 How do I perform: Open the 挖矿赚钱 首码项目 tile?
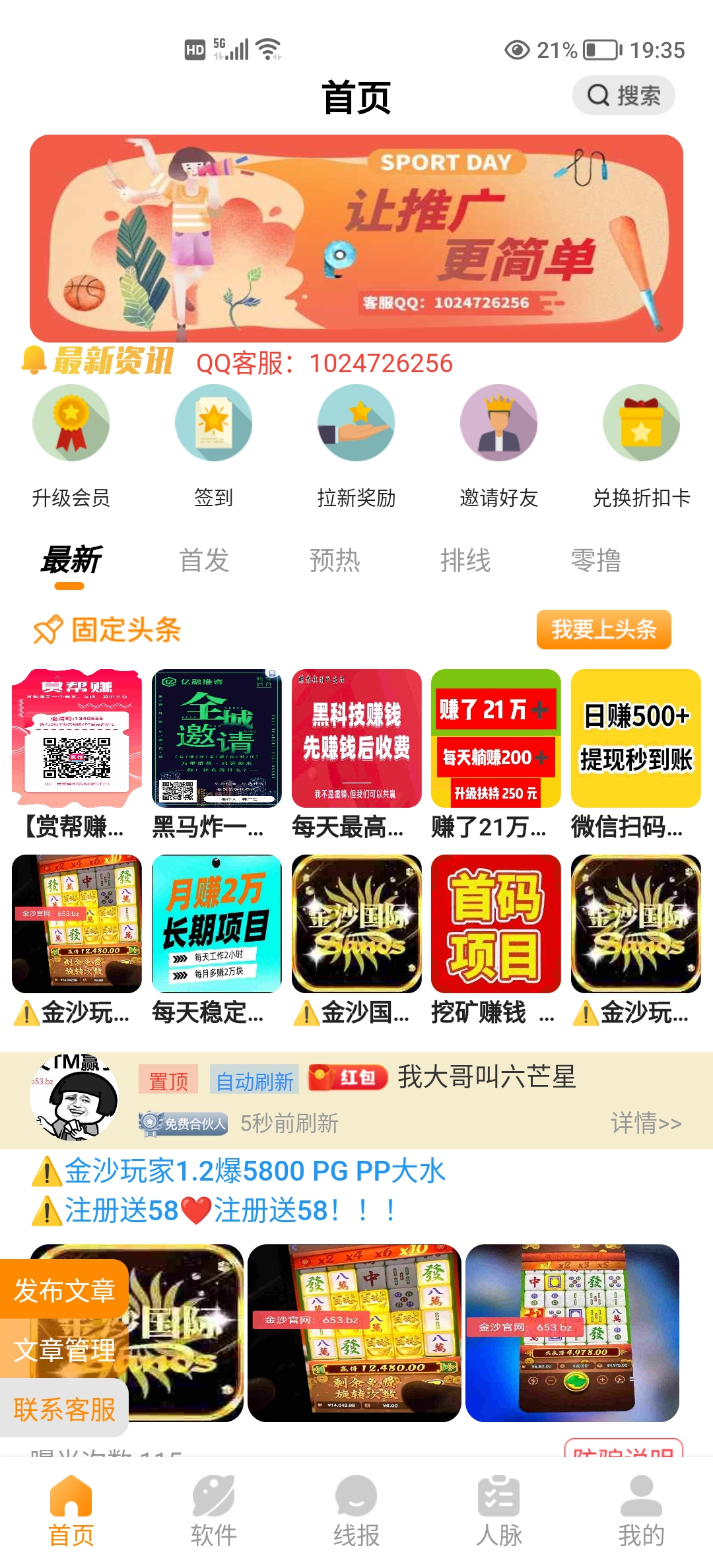(x=496, y=940)
